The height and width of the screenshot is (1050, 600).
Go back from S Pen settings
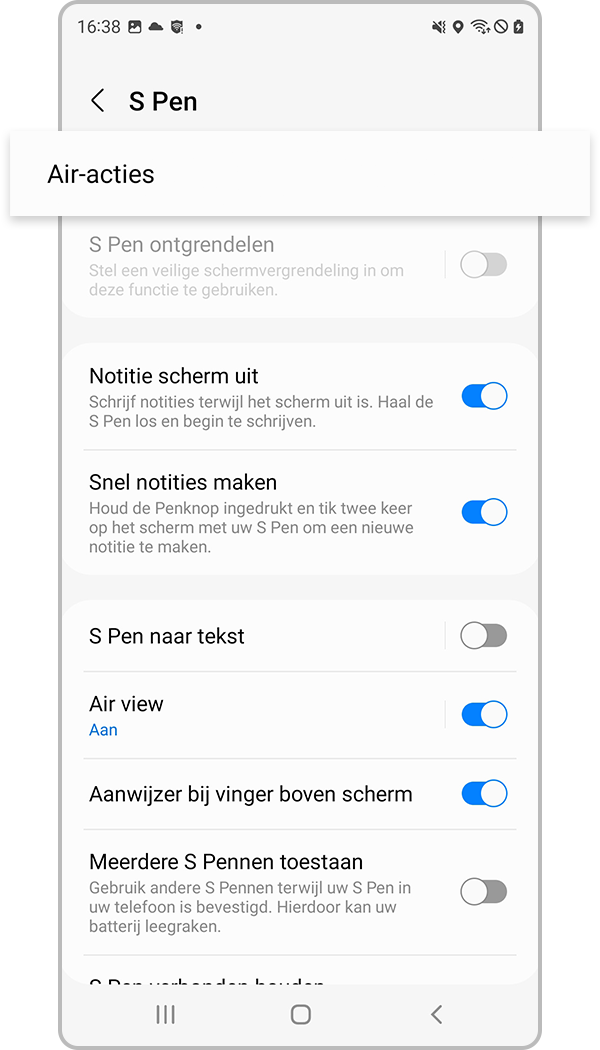97,101
